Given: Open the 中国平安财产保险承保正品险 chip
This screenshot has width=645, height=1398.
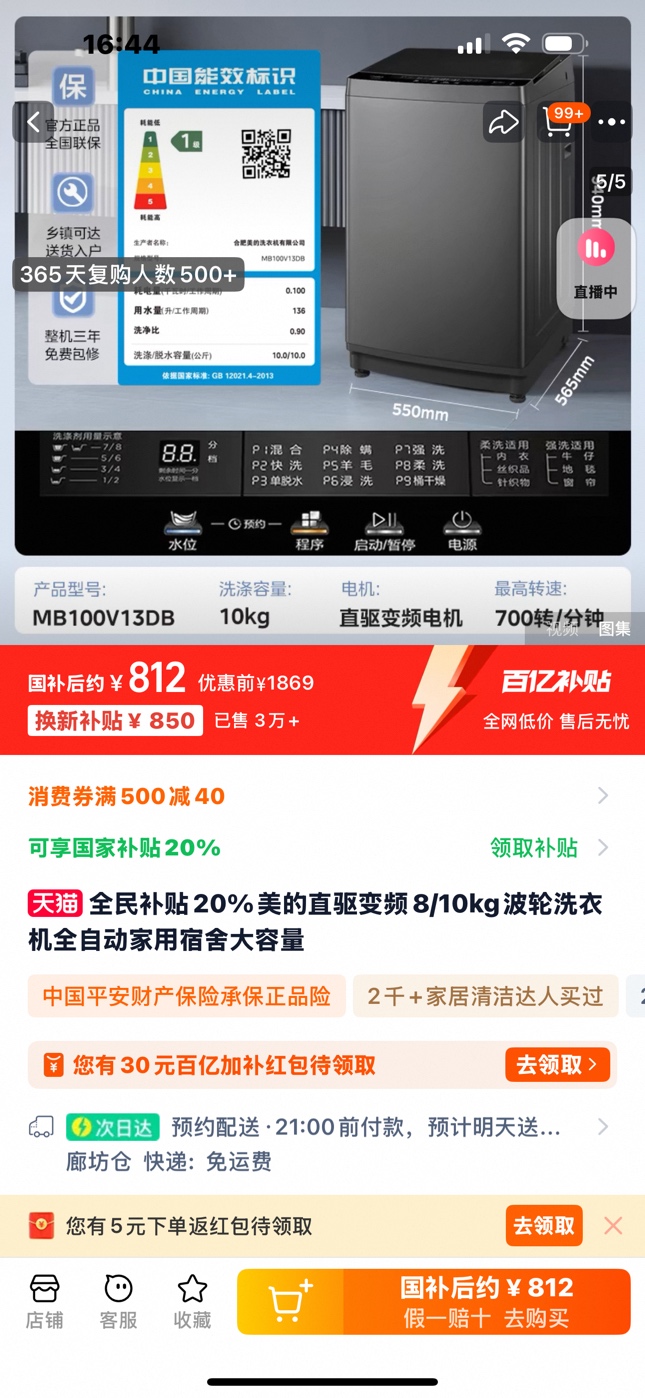Looking at the screenshot, I should pyautogui.click(x=186, y=996).
